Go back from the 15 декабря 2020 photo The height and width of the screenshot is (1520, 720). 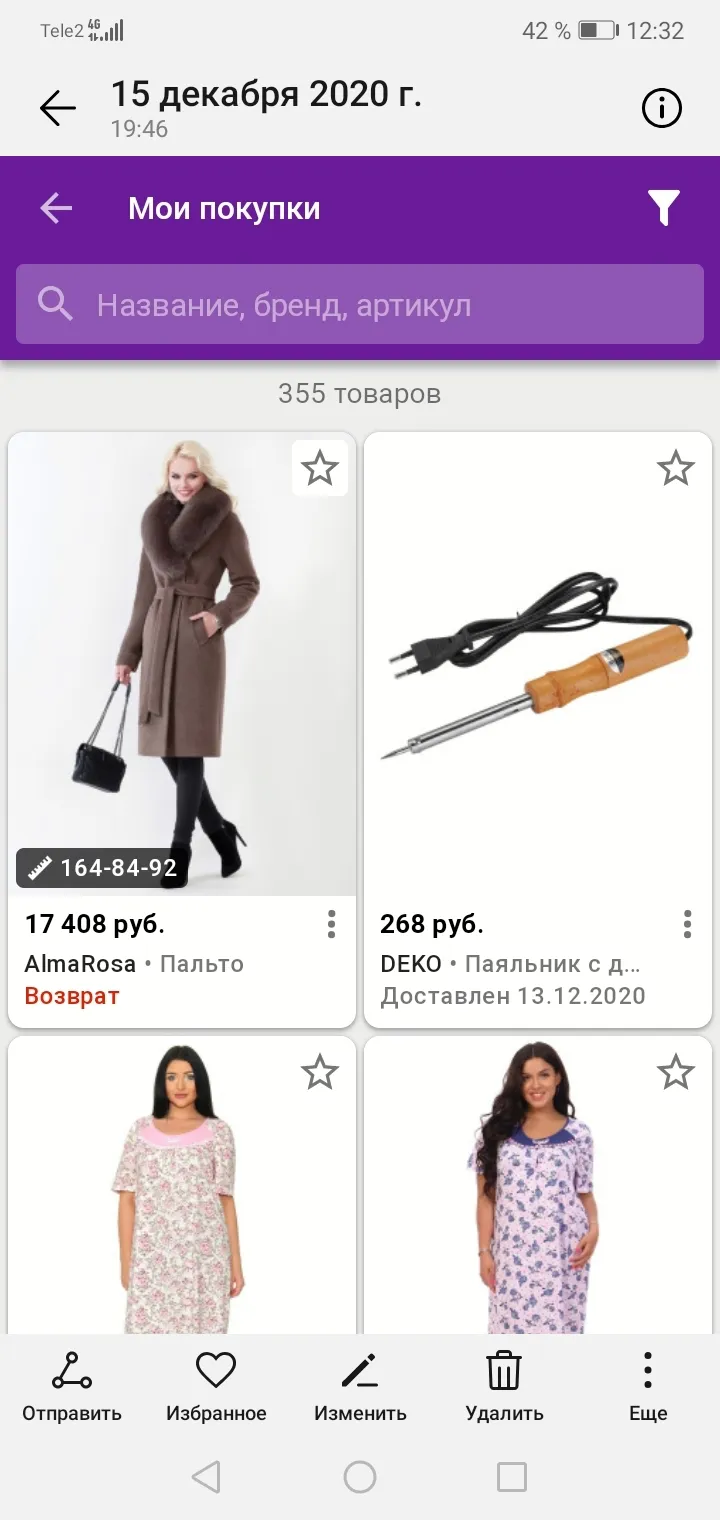(58, 108)
